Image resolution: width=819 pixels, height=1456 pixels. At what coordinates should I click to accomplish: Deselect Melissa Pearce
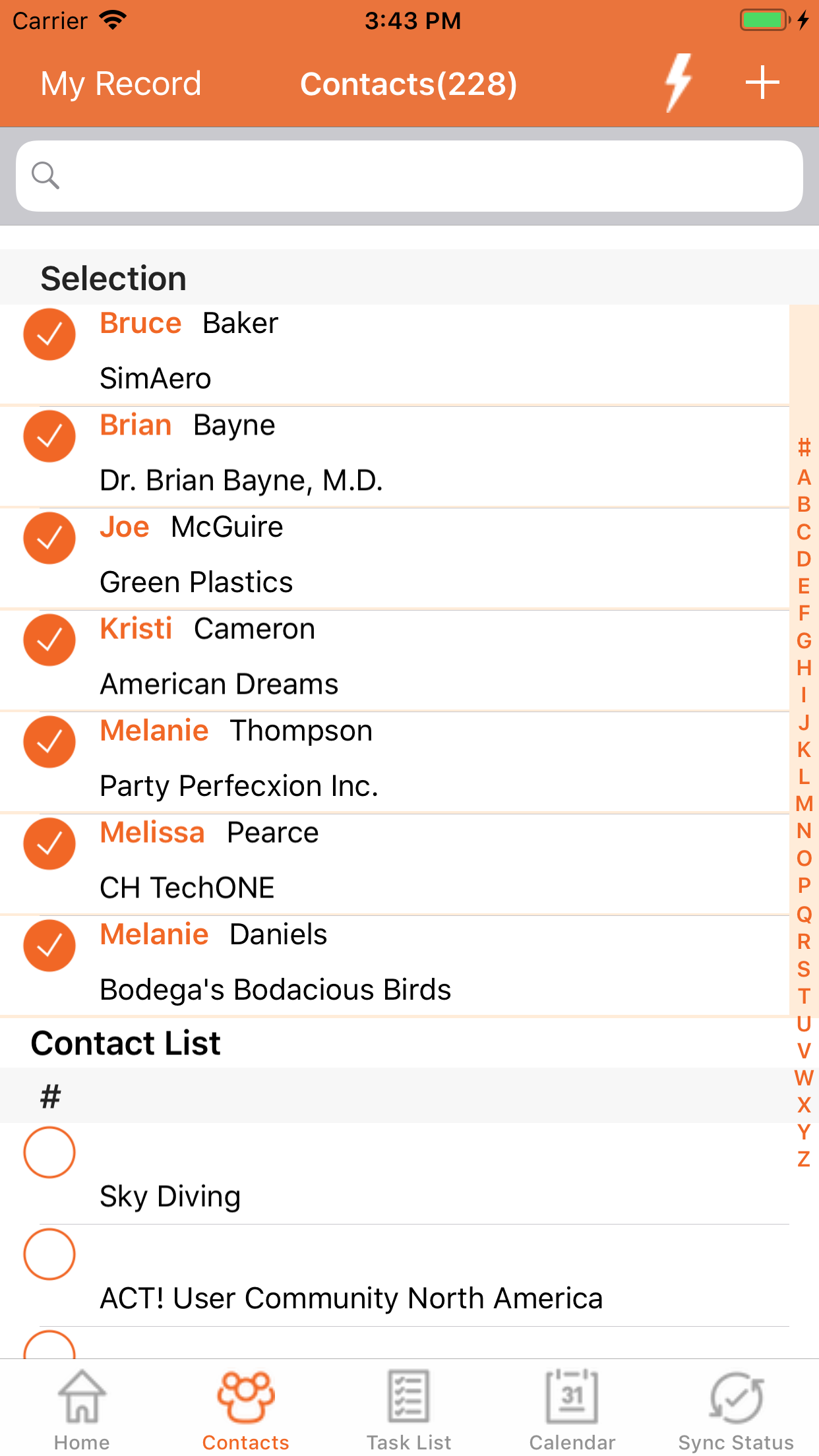tap(49, 844)
